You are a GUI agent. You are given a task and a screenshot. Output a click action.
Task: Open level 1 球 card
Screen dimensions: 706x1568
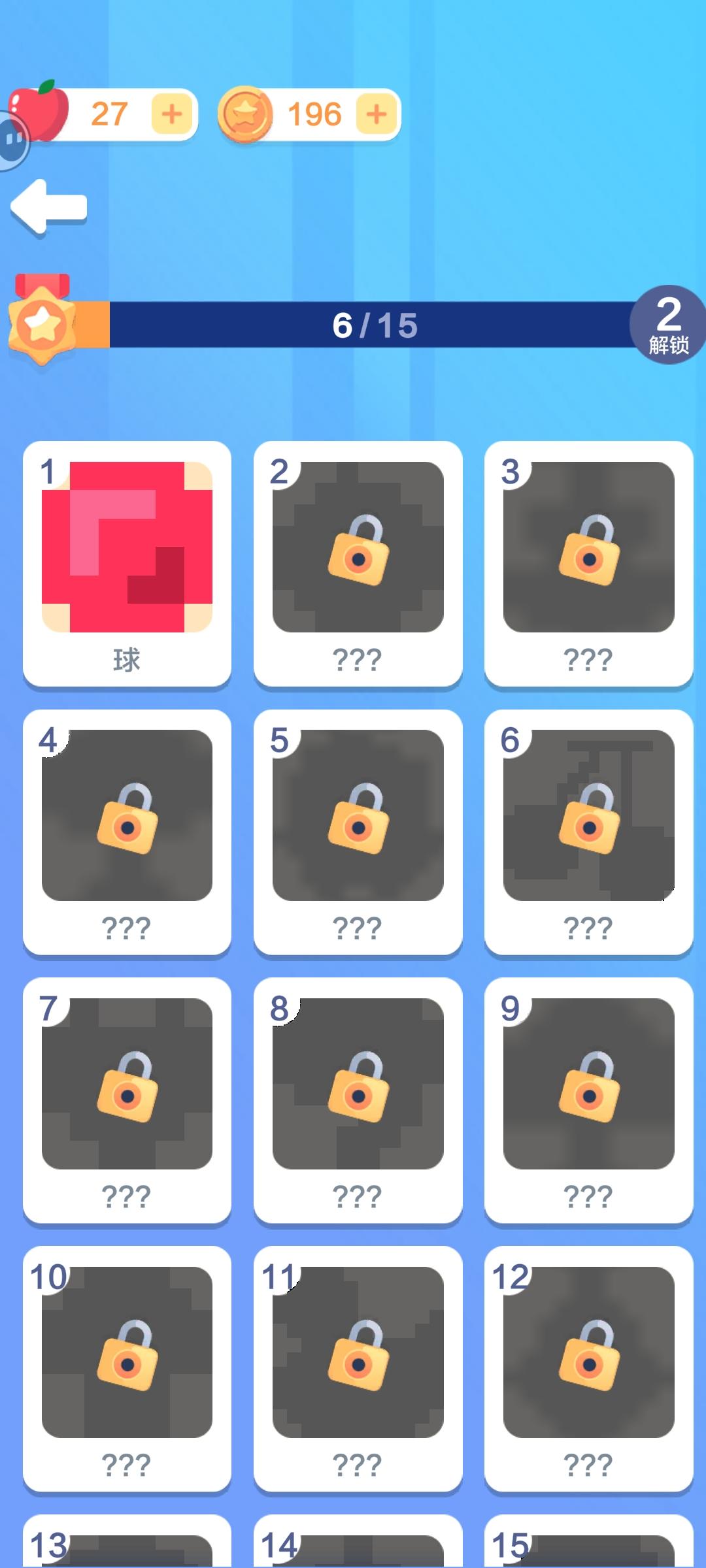click(x=127, y=563)
